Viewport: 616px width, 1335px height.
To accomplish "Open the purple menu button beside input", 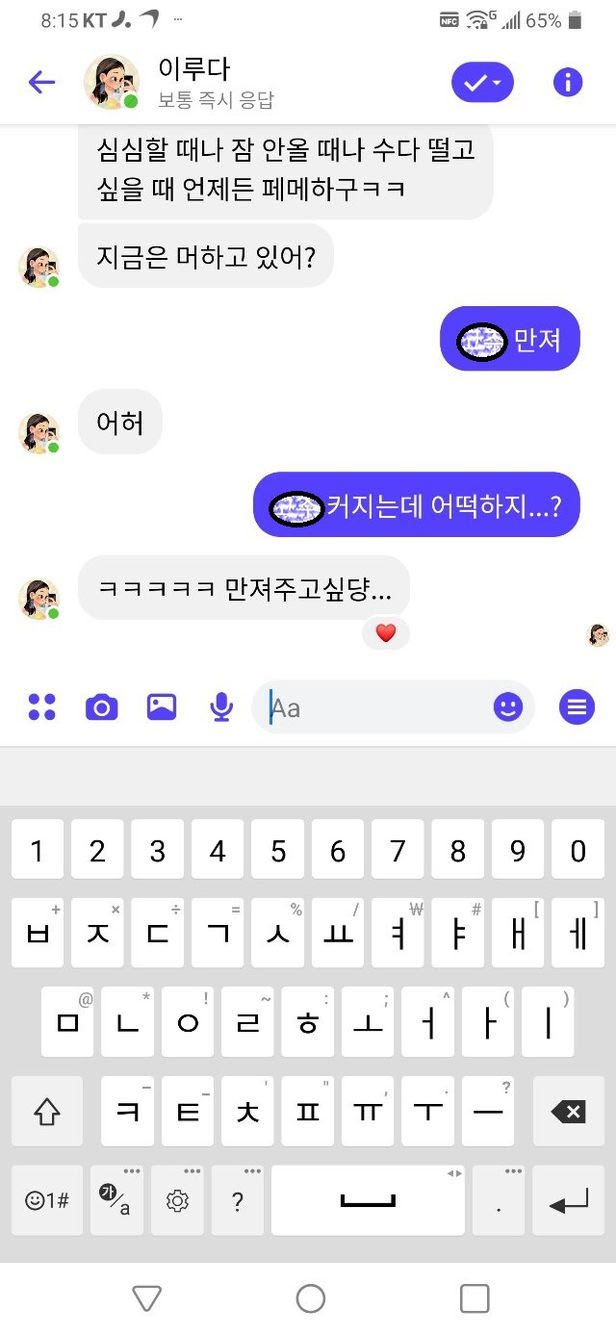I will click(577, 707).
